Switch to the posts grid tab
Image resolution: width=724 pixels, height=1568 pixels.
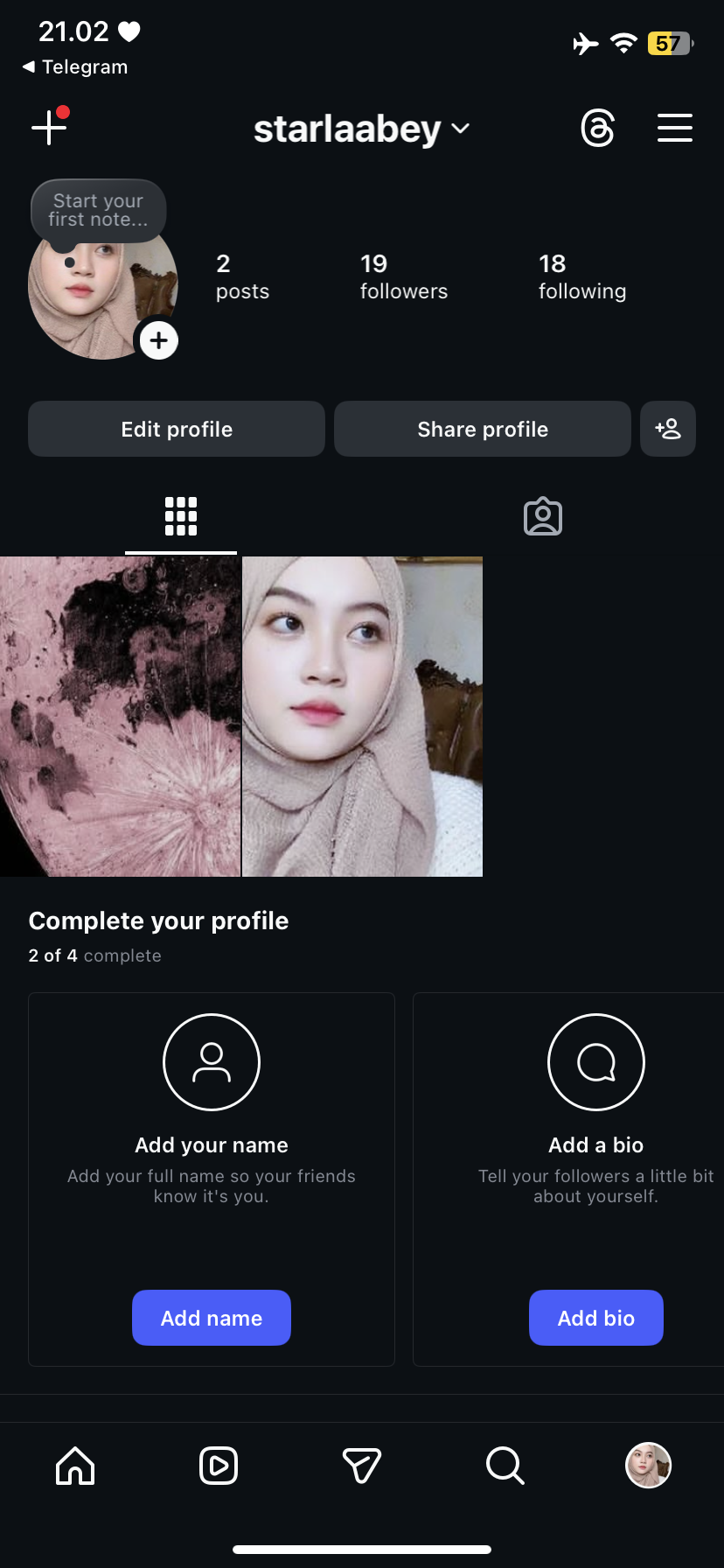[181, 516]
